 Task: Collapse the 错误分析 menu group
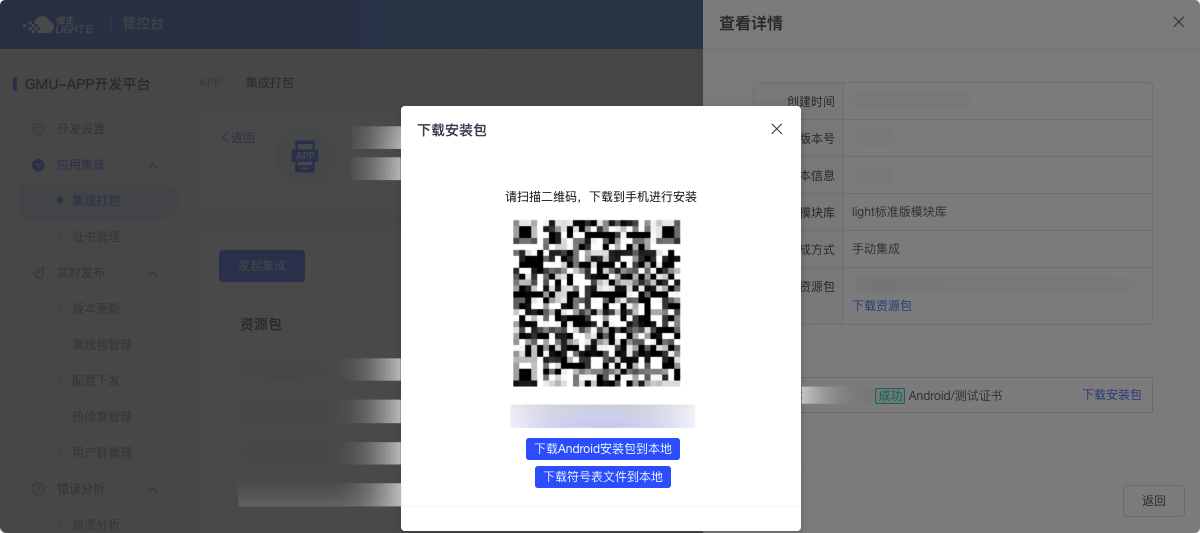coord(153,489)
